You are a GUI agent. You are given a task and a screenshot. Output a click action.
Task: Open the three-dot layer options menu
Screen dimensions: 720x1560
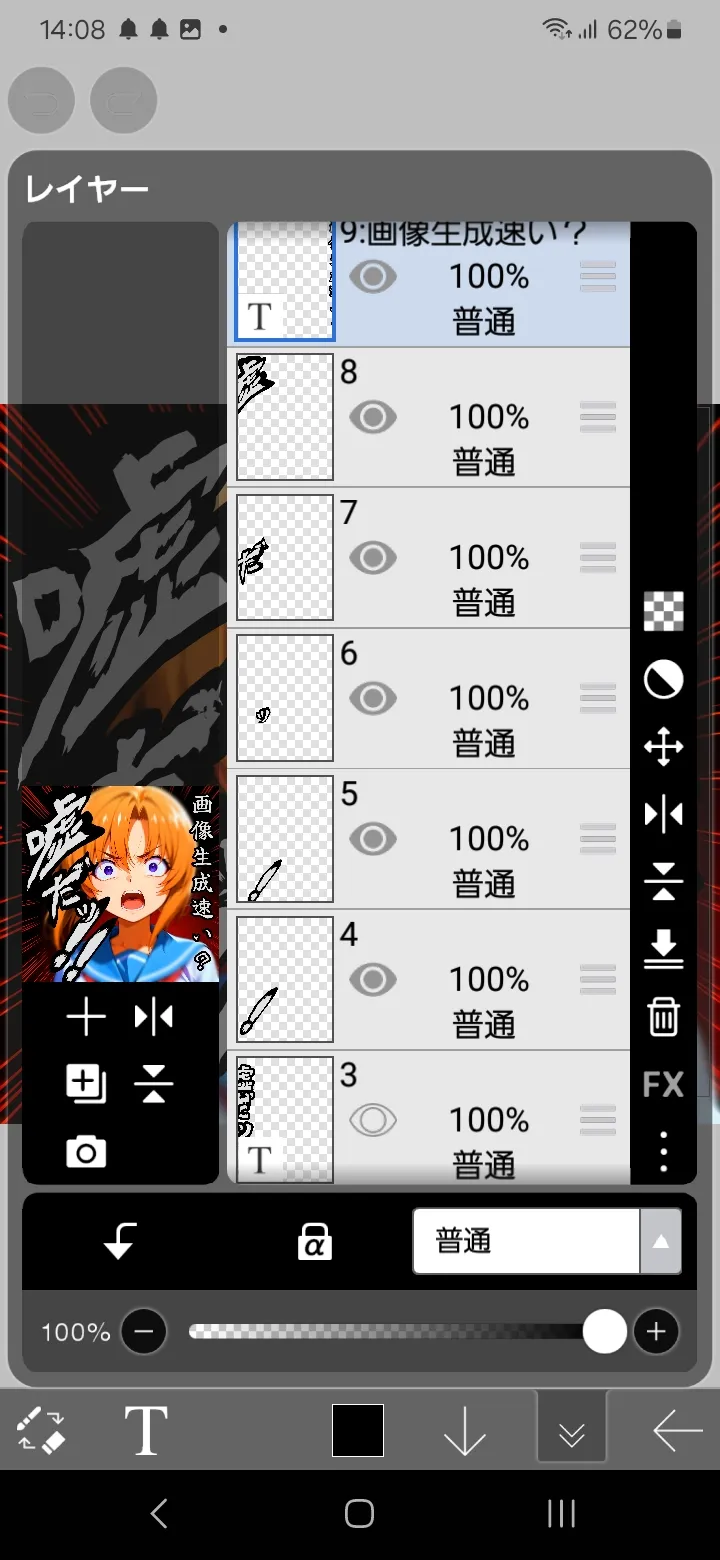click(x=663, y=1152)
